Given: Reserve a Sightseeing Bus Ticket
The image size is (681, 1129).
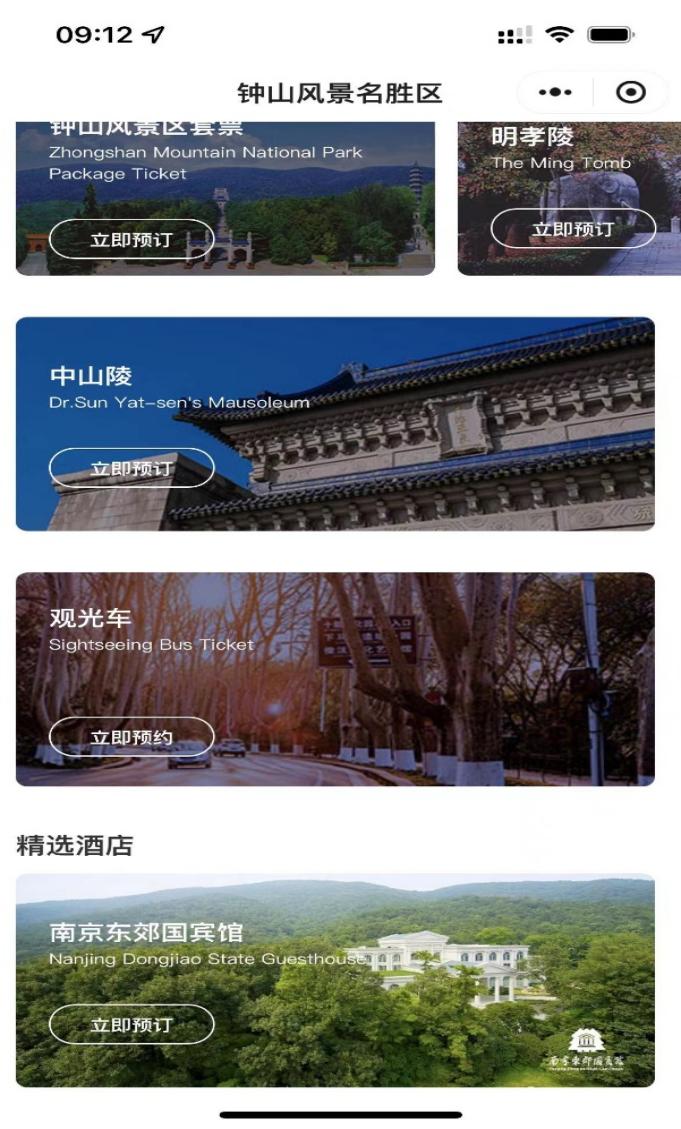Looking at the screenshot, I should pyautogui.click(x=131, y=738).
